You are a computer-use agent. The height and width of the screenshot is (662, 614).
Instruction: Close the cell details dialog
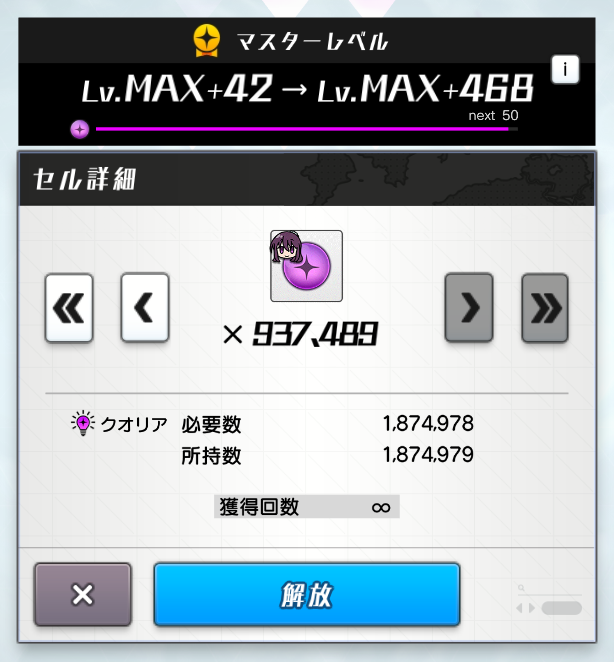pos(83,594)
